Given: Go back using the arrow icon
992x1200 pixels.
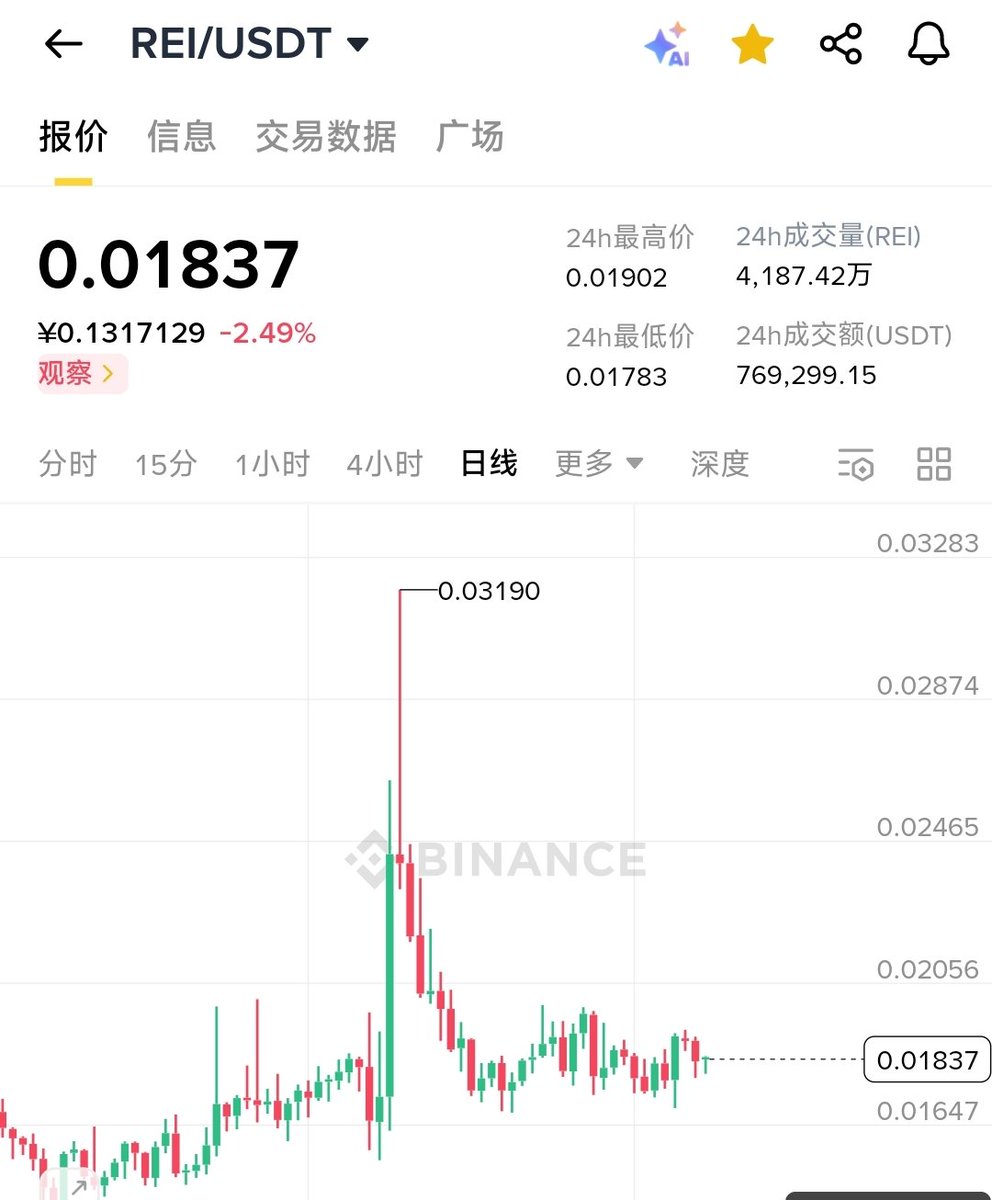Looking at the screenshot, I should coord(63,44).
